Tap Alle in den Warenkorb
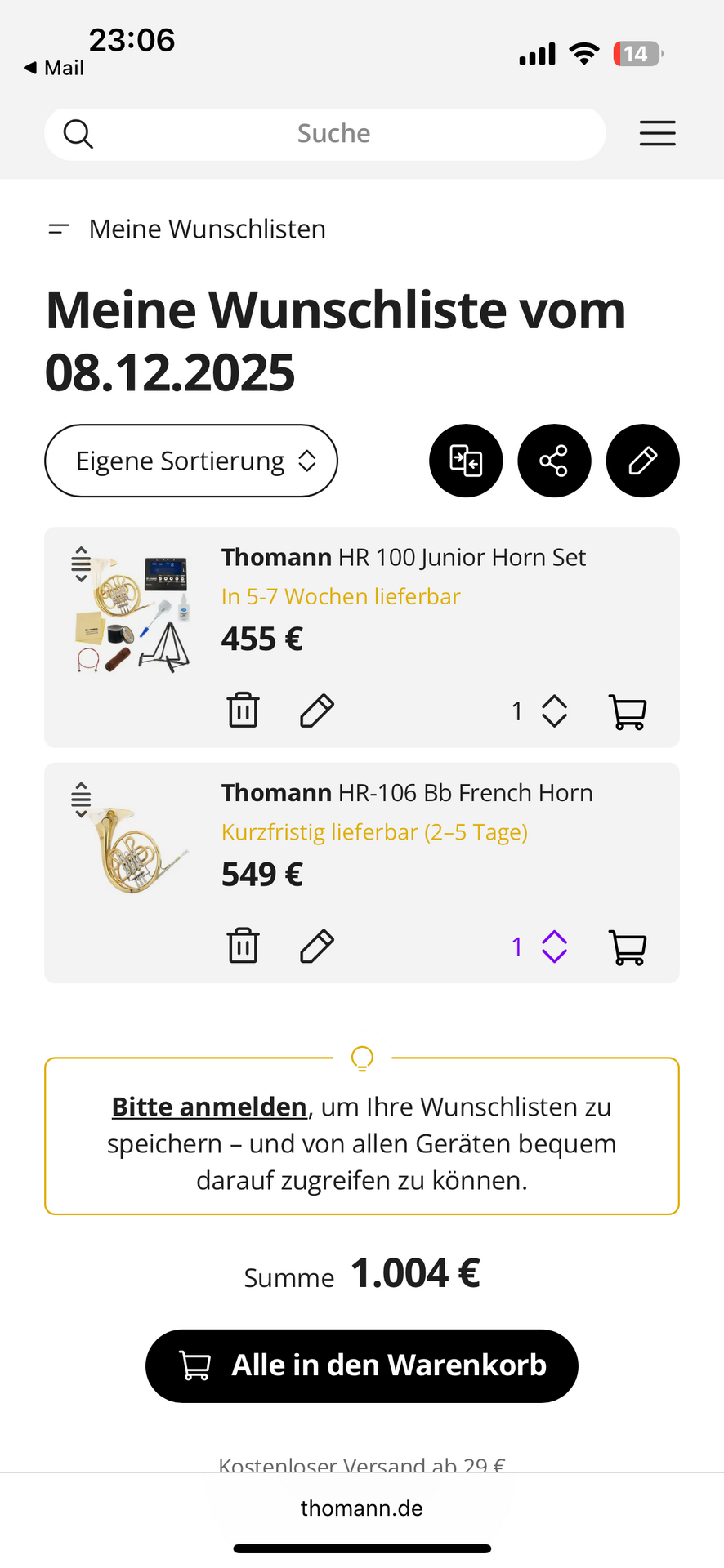724x1568 pixels. tap(362, 1365)
